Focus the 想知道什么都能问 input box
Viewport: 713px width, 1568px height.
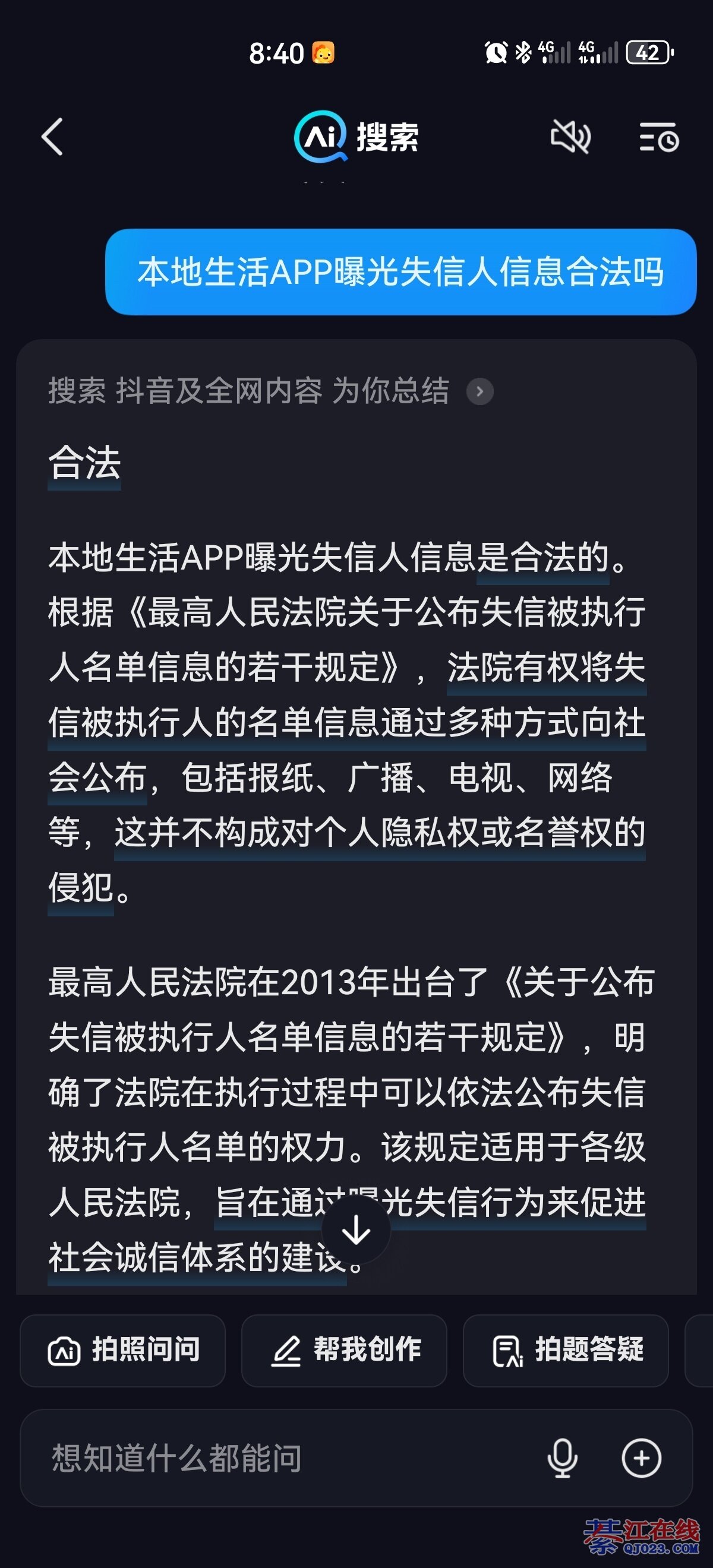[274, 1459]
